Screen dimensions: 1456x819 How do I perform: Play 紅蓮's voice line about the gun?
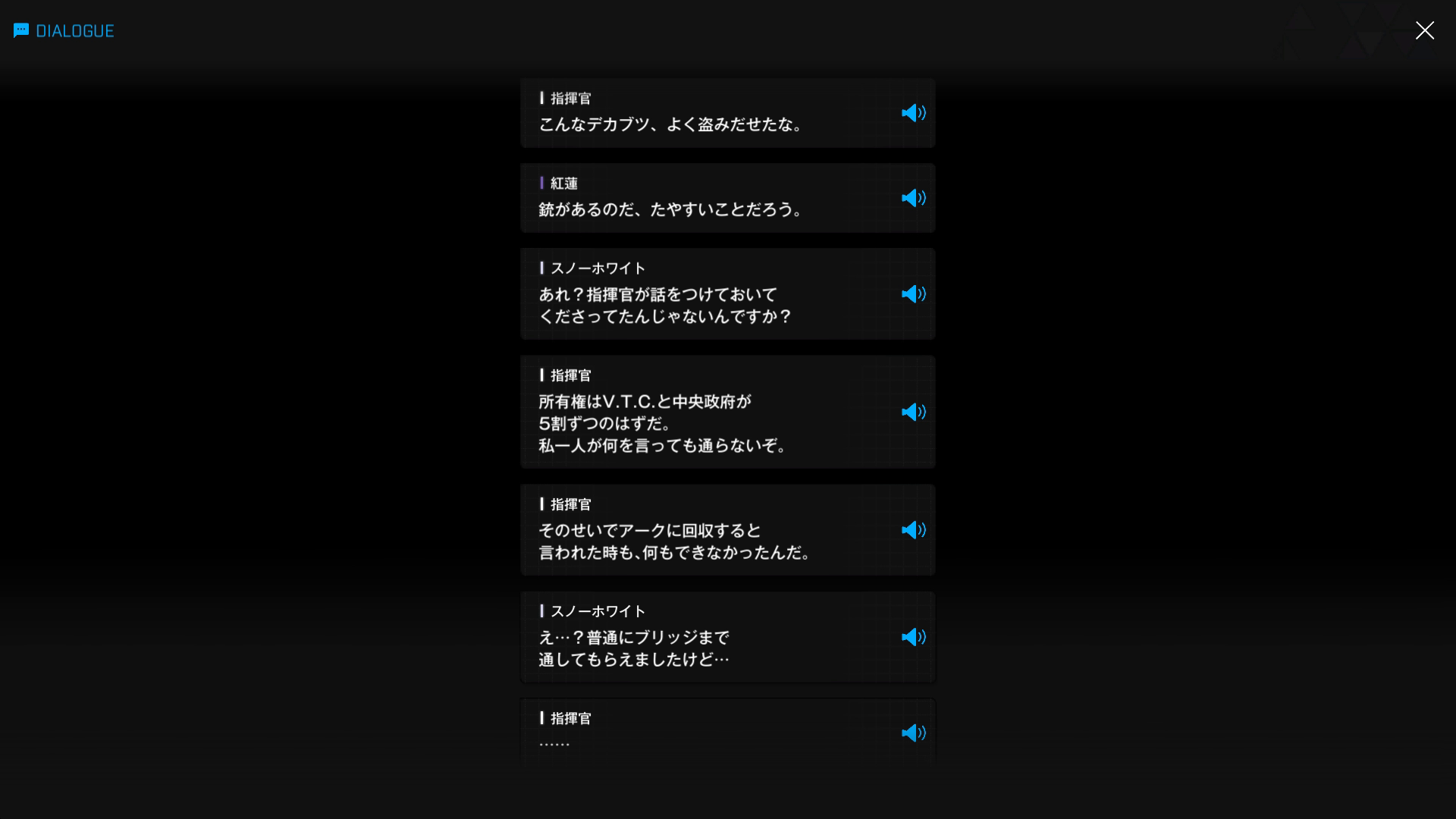coord(913,198)
